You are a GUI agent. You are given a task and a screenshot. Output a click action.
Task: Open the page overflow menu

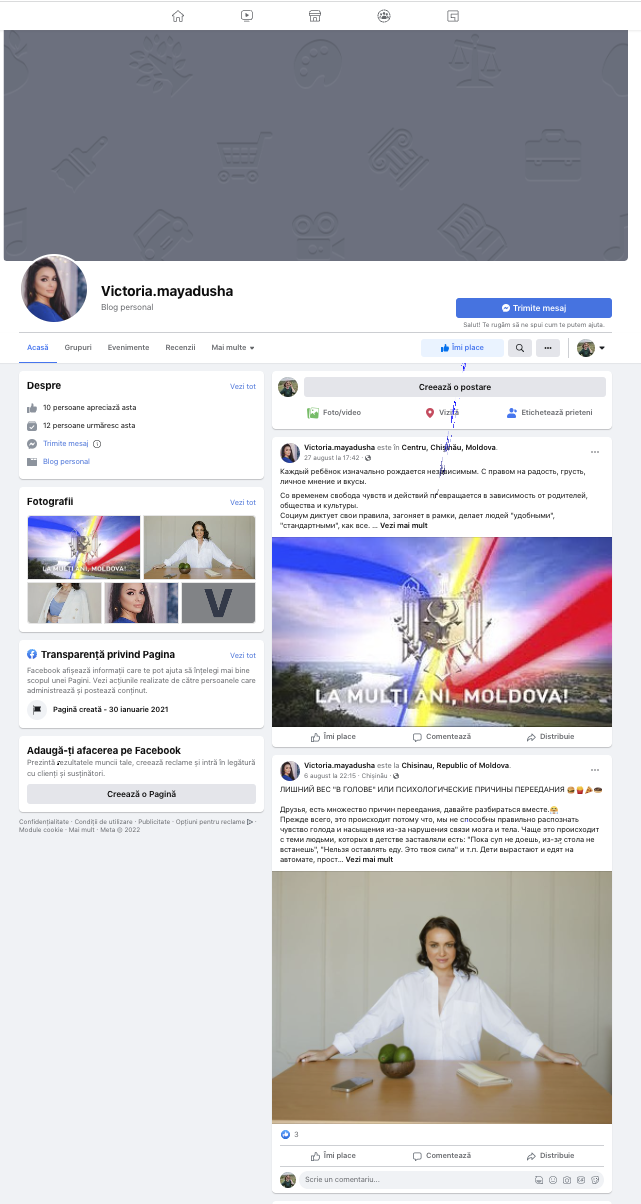point(547,348)
